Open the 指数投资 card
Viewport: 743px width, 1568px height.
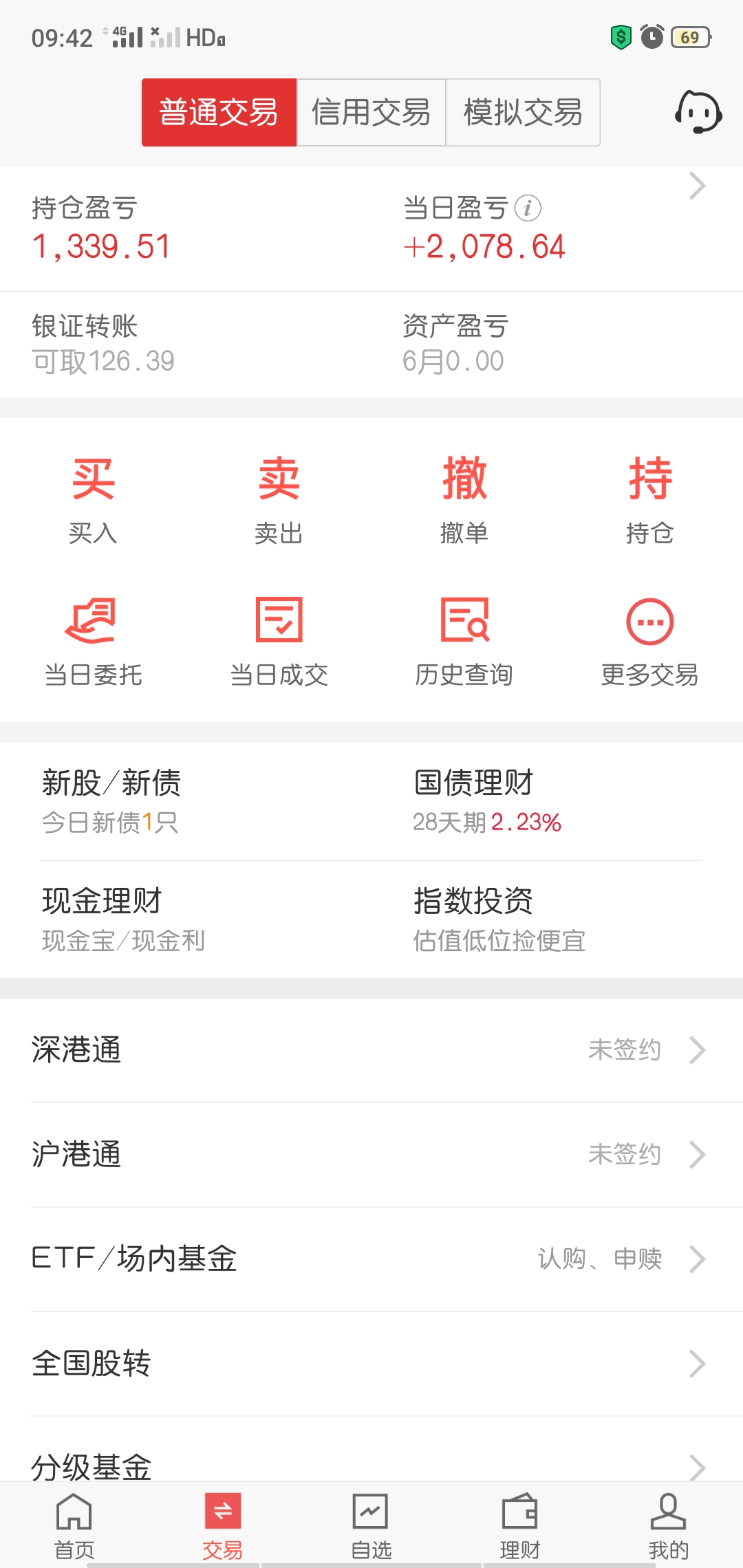(557, 919)
